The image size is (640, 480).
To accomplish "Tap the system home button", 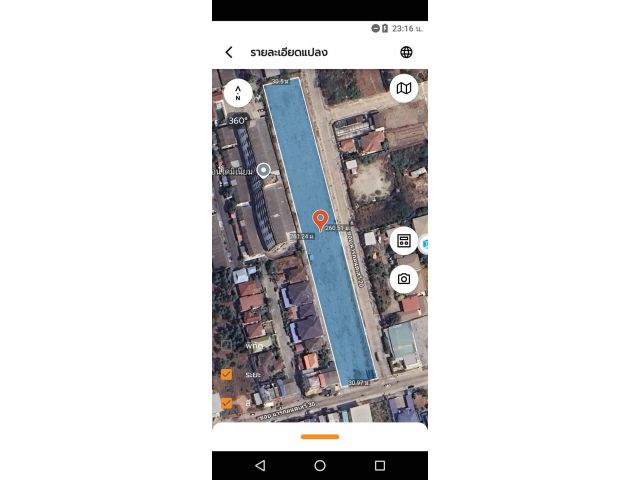I will pyautogui.click(x=320, y=466).
